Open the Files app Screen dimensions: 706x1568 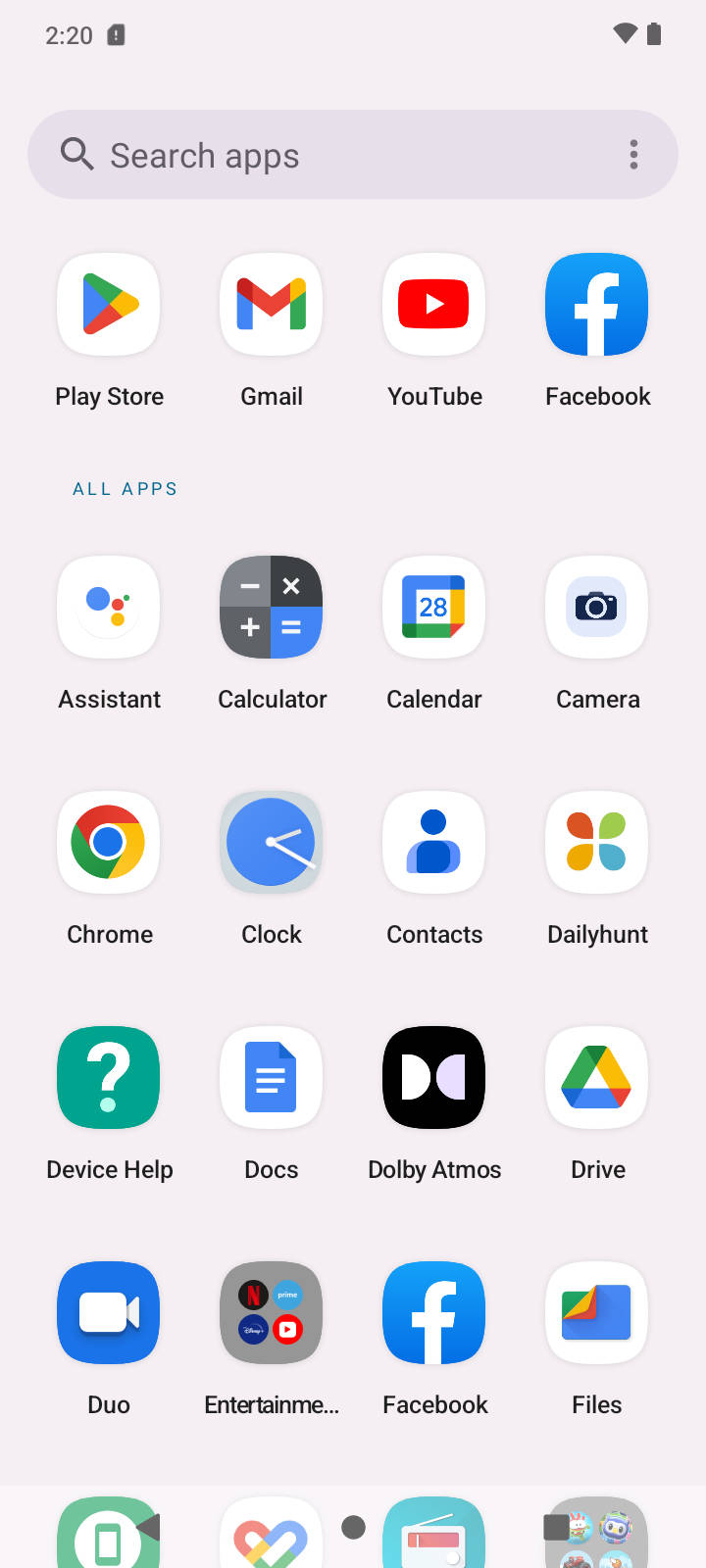597,1313
